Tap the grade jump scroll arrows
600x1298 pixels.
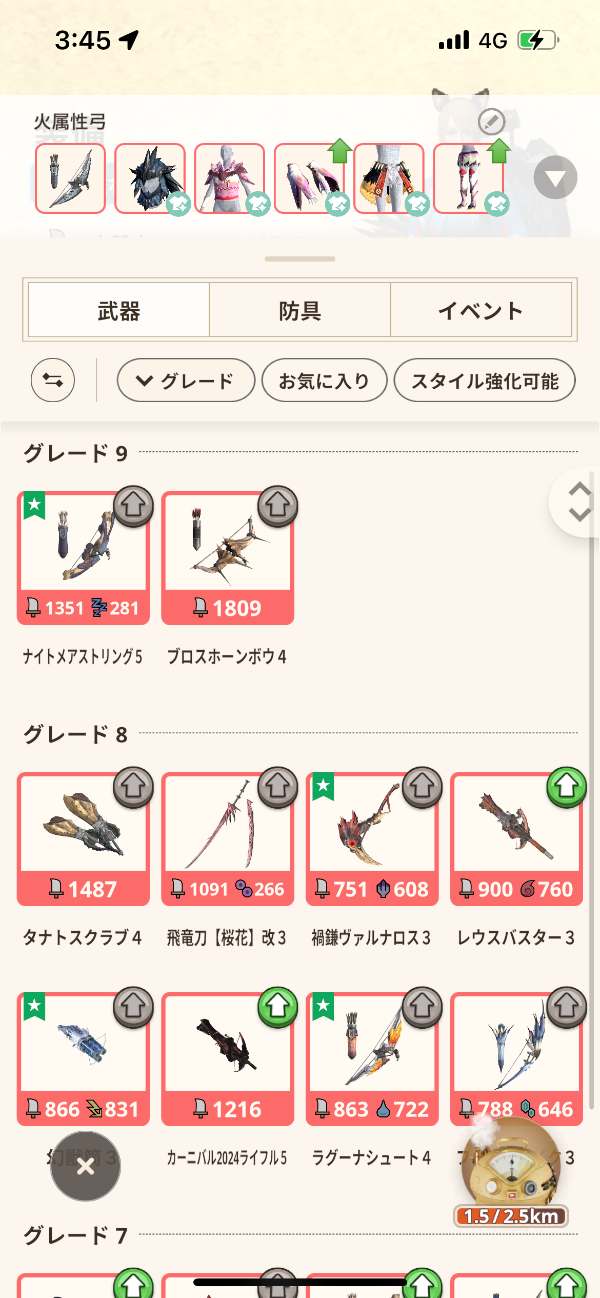578,502
